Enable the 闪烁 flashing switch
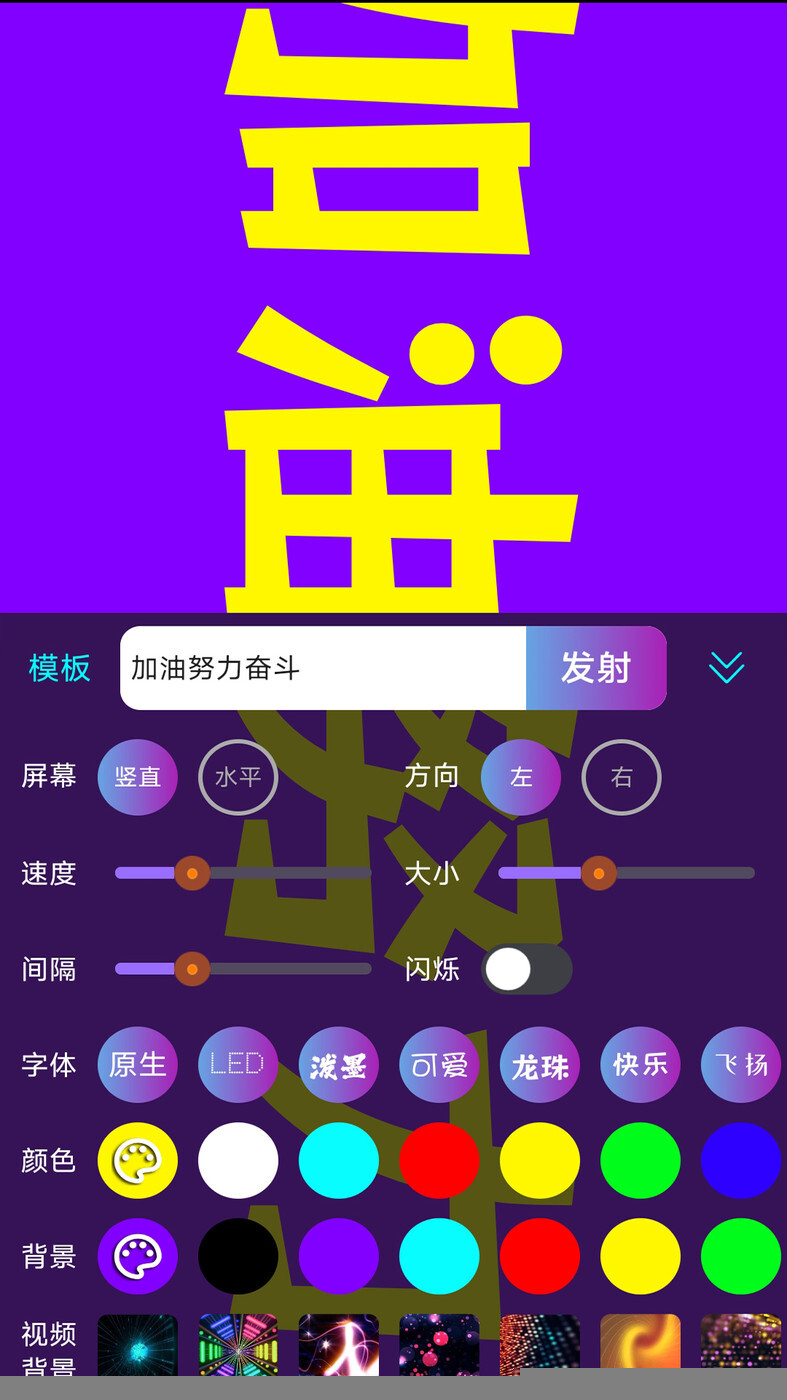Screen dimensions: 787x1400 tap(525, 969)
